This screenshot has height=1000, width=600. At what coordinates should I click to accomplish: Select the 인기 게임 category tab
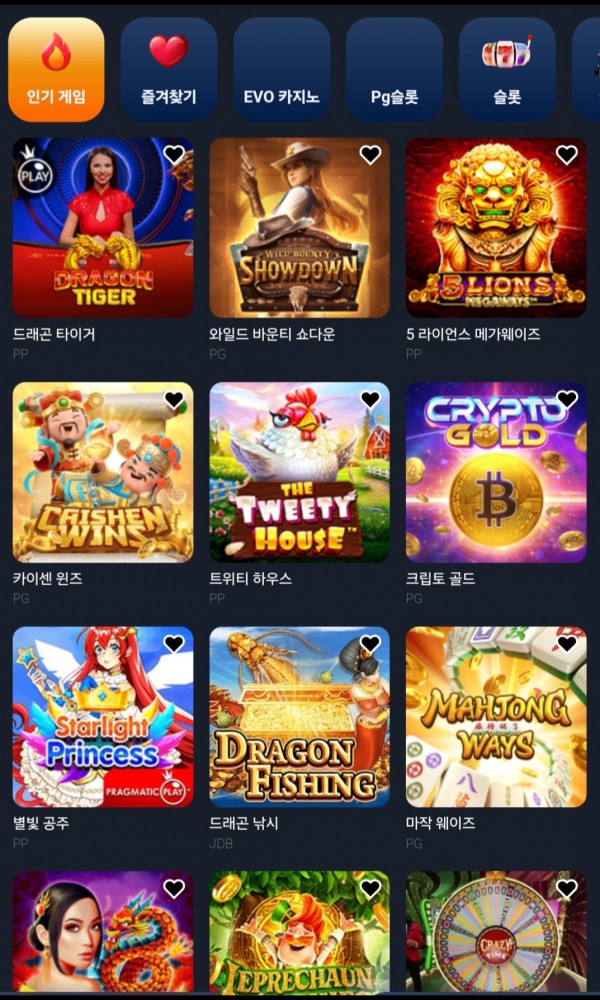tap(56, 70)
